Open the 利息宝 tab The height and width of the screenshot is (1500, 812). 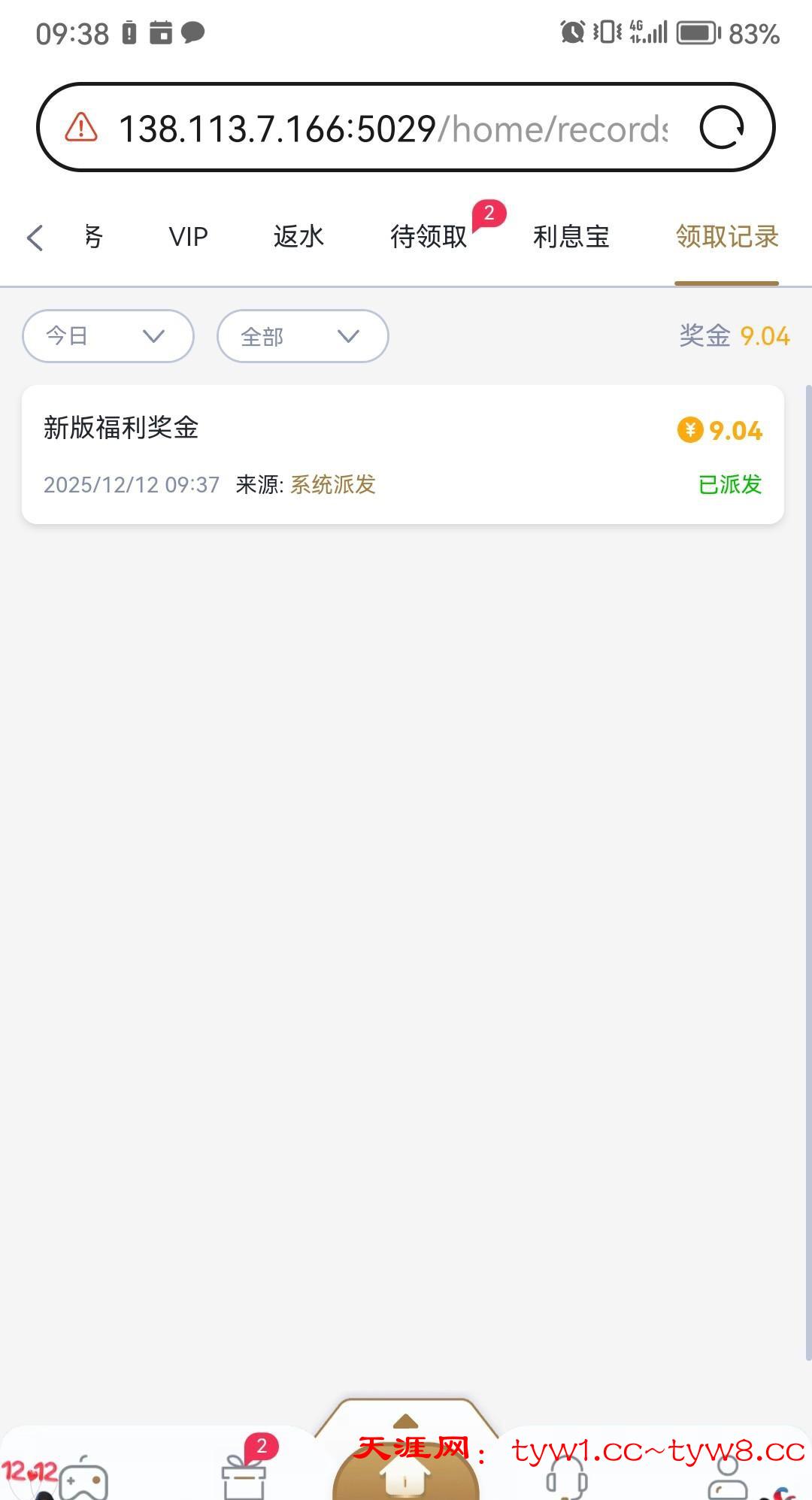[x=571, y=237]
